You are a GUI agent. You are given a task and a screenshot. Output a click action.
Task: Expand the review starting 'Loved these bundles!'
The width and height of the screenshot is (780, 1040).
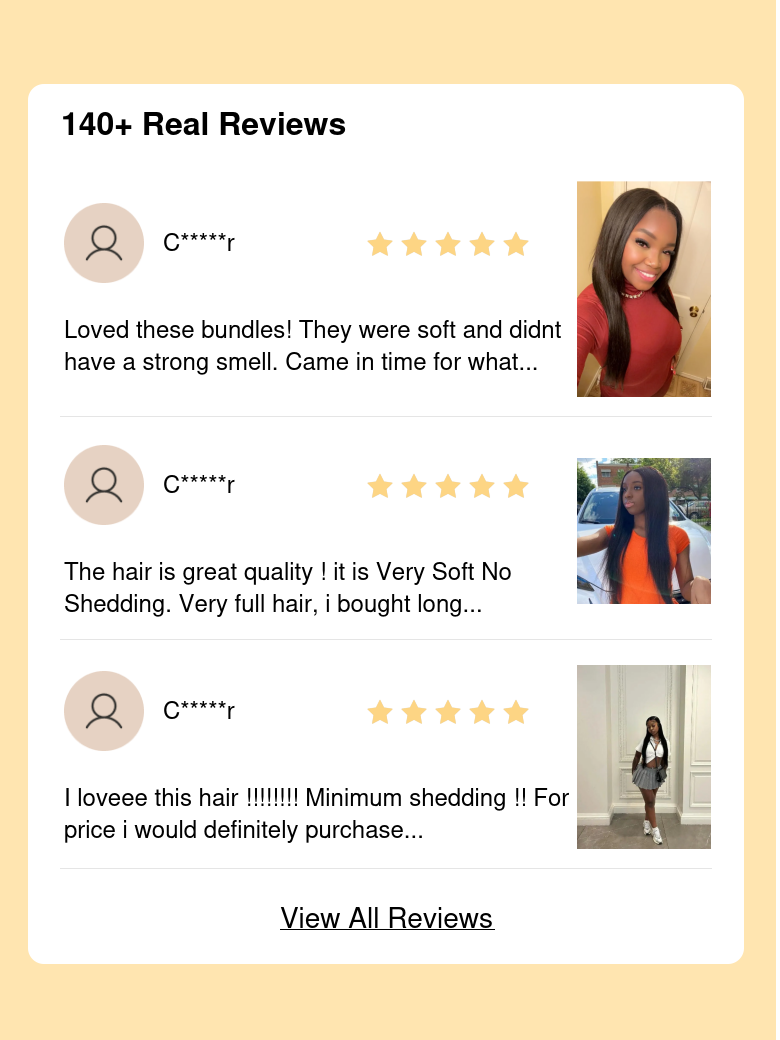312,346
